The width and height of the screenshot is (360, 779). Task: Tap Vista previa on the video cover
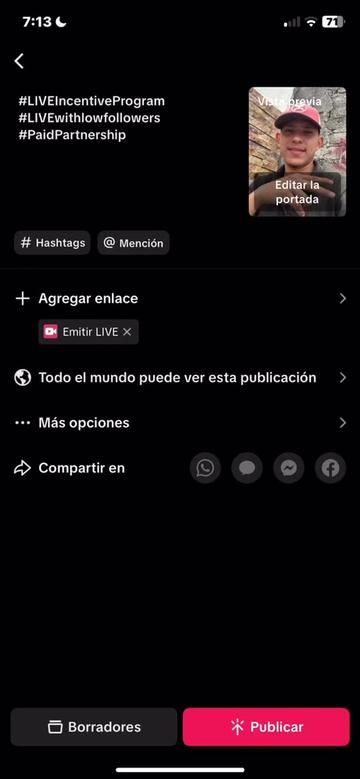tap(297, 101)
